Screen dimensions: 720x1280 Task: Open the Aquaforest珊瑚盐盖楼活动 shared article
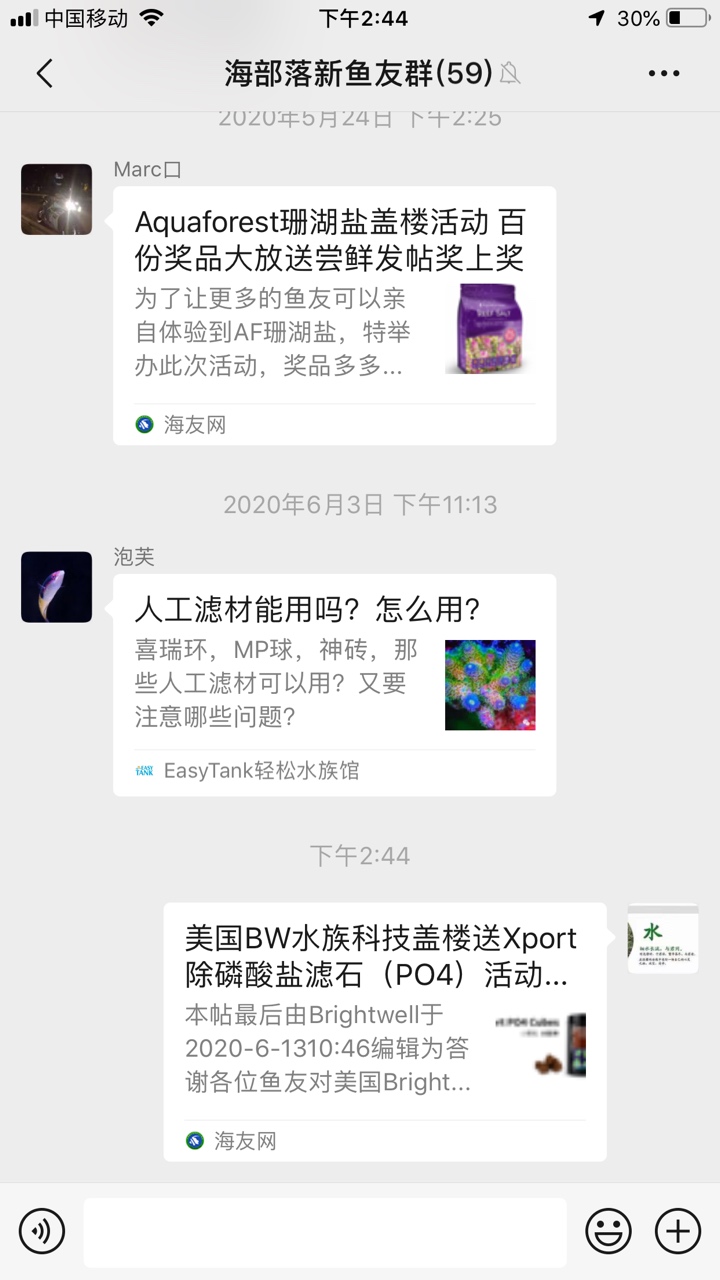(x=334, y=315)
